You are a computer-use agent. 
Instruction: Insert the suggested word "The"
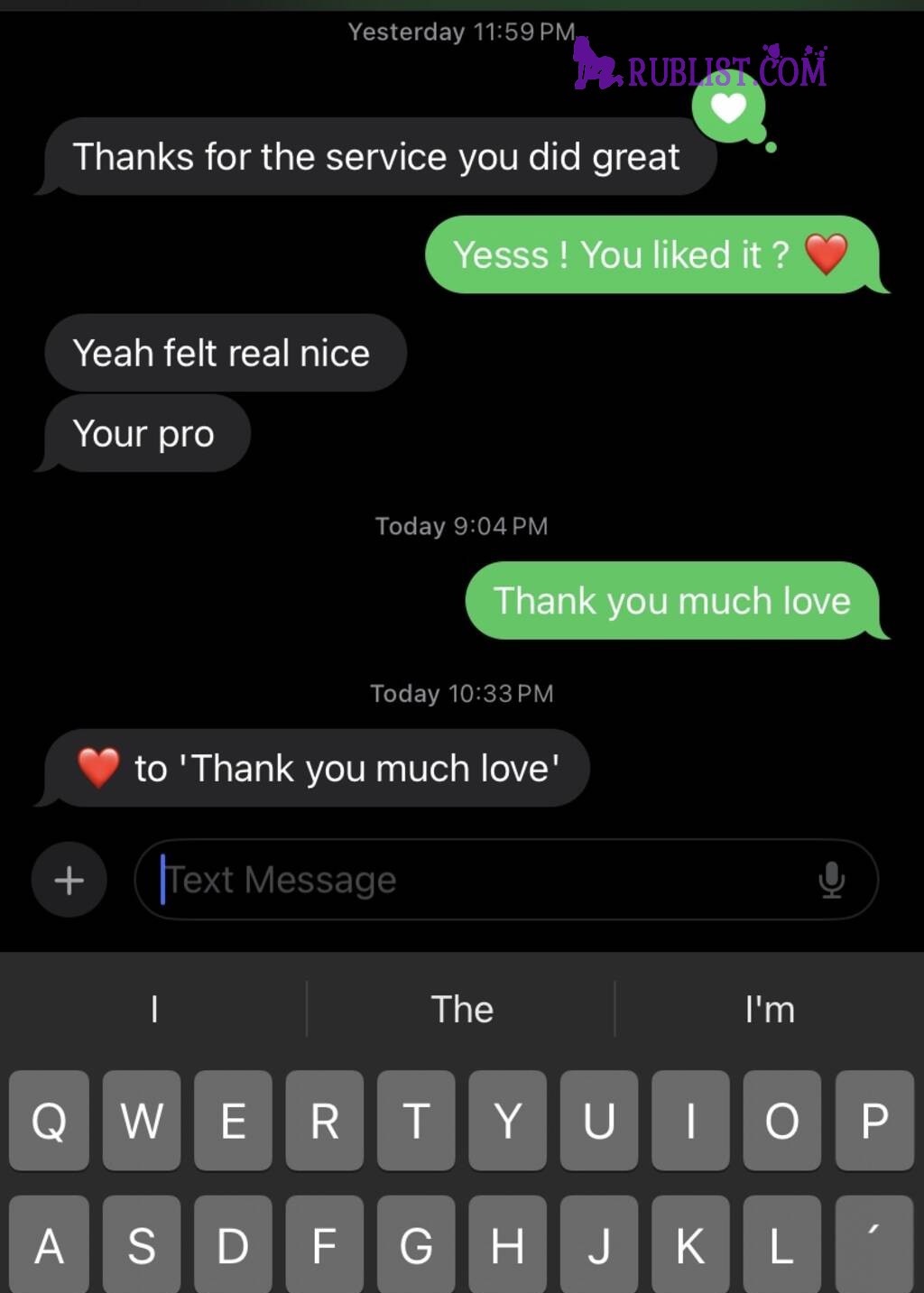(x=462, y=1009)
